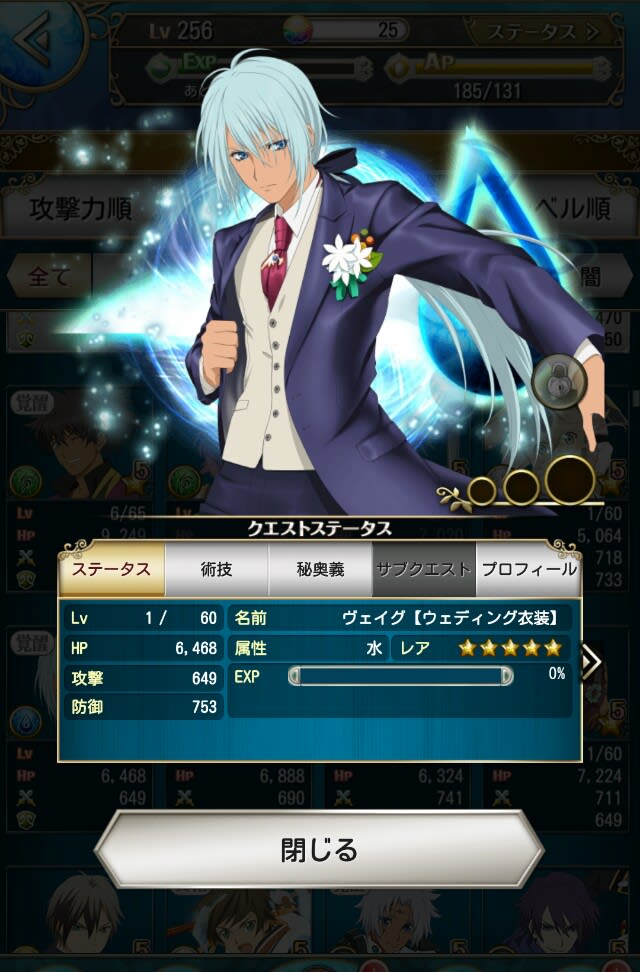
Task: Show next character with right arrow
Action: (x=591, y=661)
